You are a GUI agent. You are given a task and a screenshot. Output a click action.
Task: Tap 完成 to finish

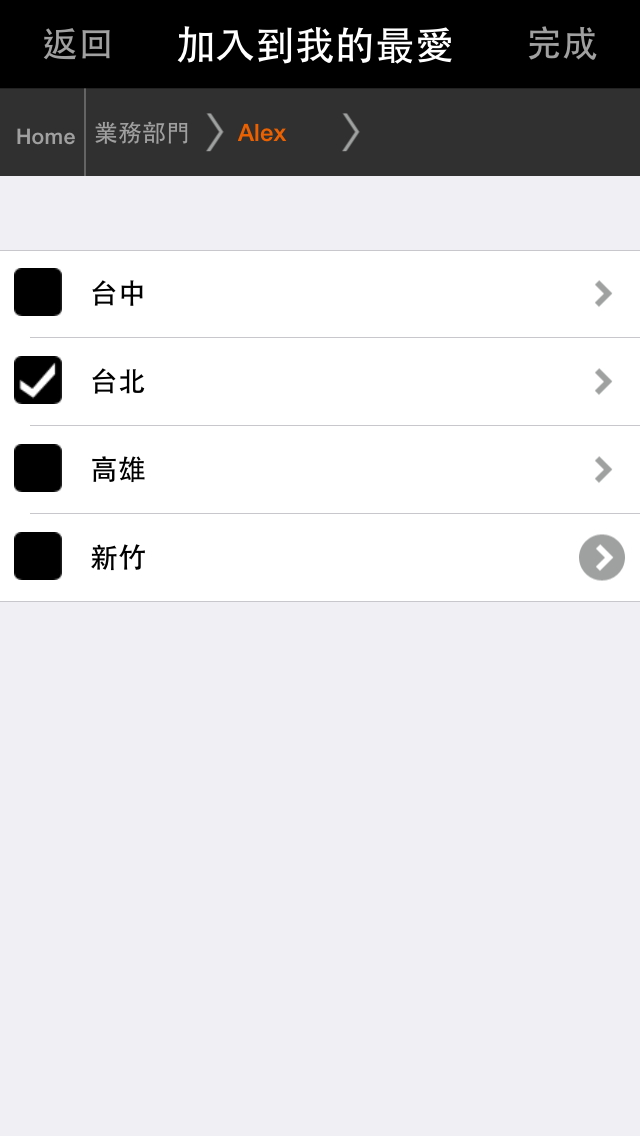coord(561,45)
